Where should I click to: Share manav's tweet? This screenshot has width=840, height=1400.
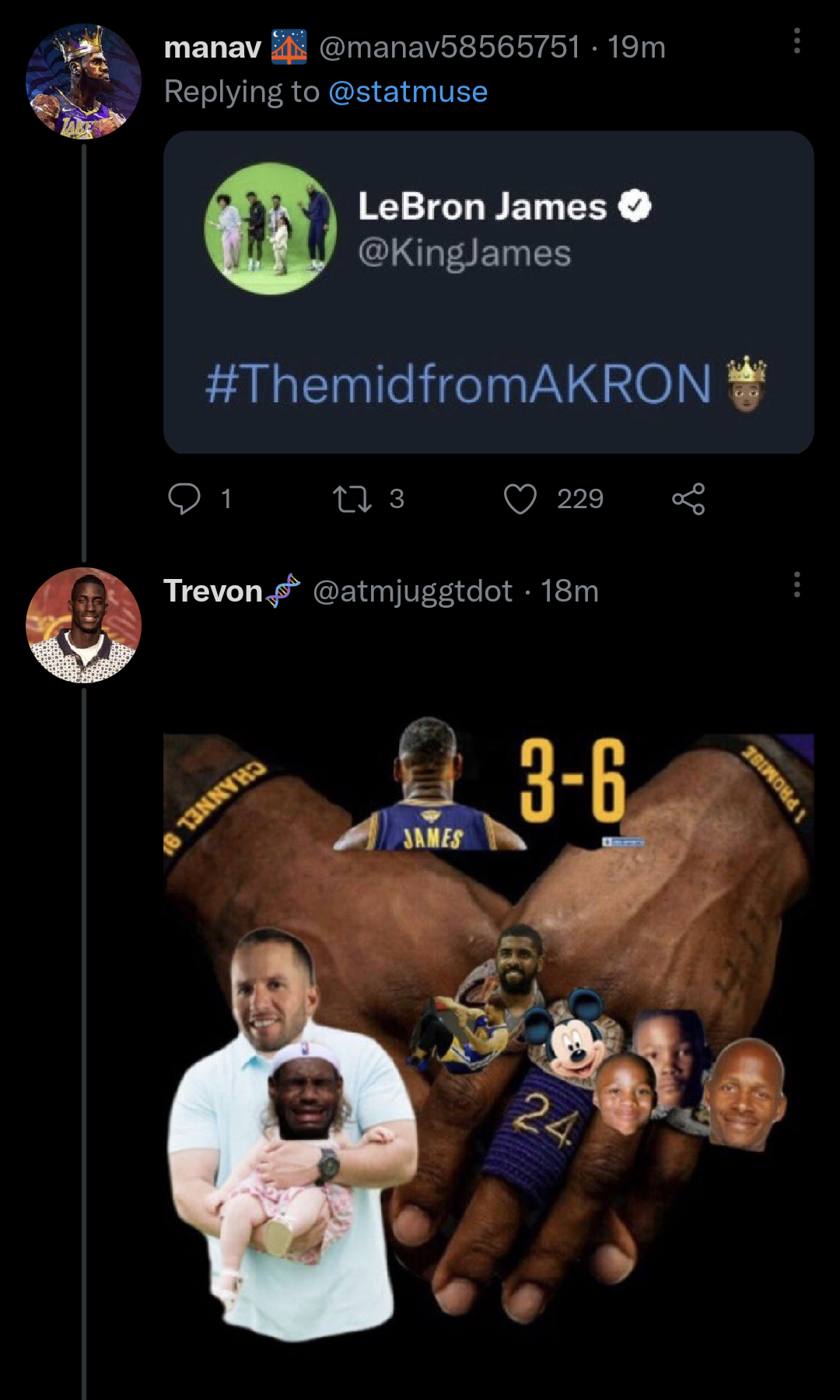pos(688,499)
